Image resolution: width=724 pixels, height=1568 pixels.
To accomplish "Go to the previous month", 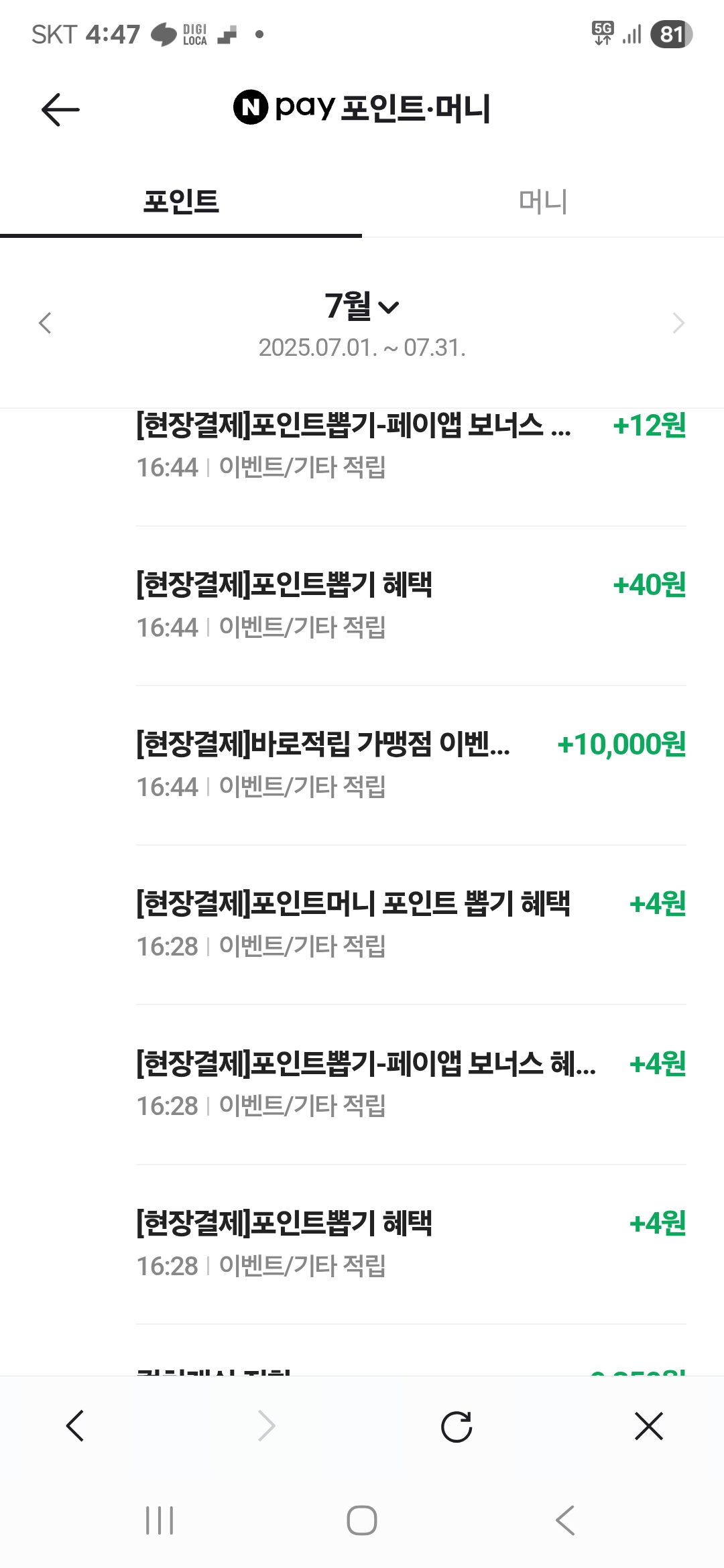I will click(45, 323).
